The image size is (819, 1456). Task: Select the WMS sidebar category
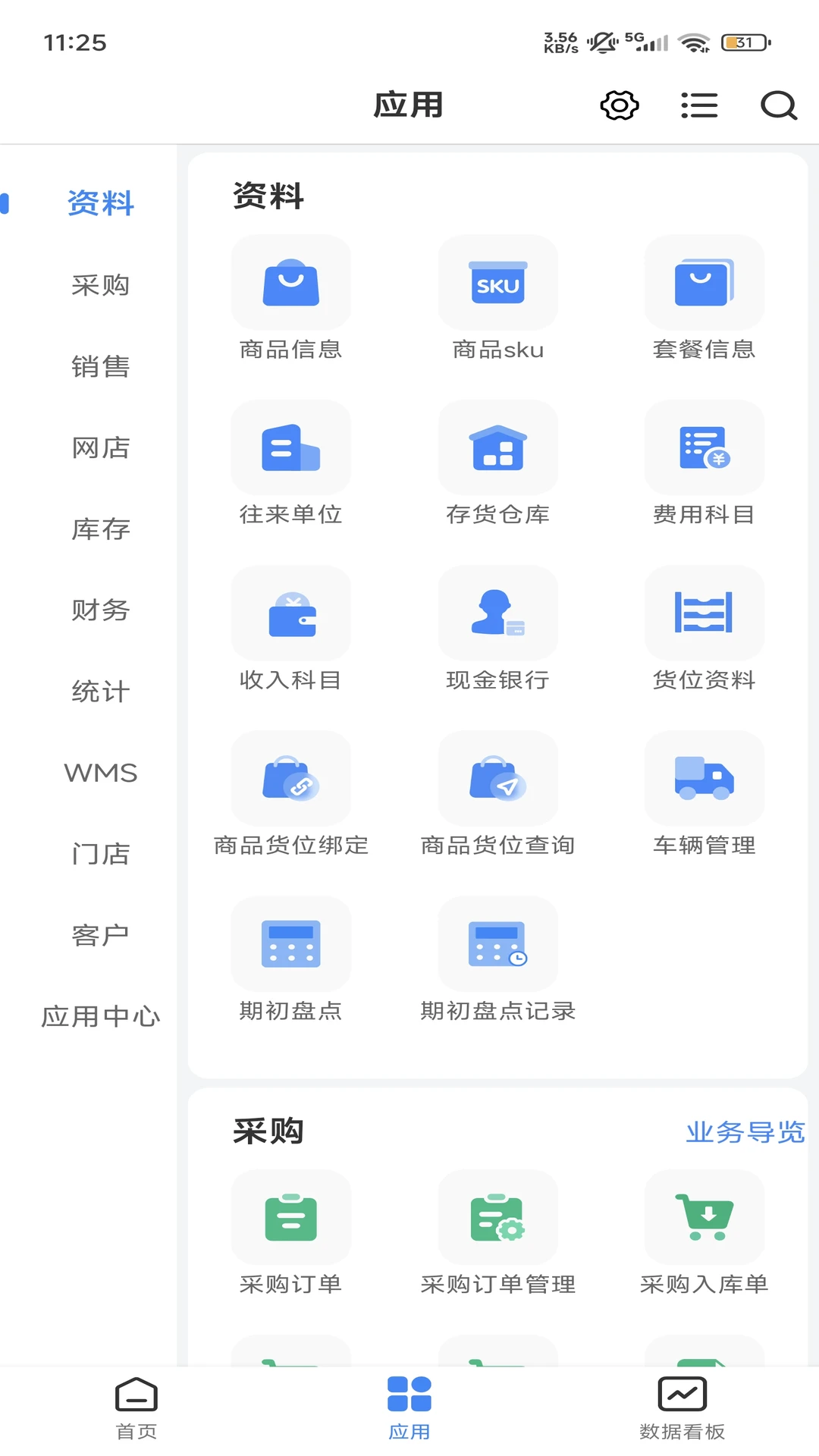[101, 773]
